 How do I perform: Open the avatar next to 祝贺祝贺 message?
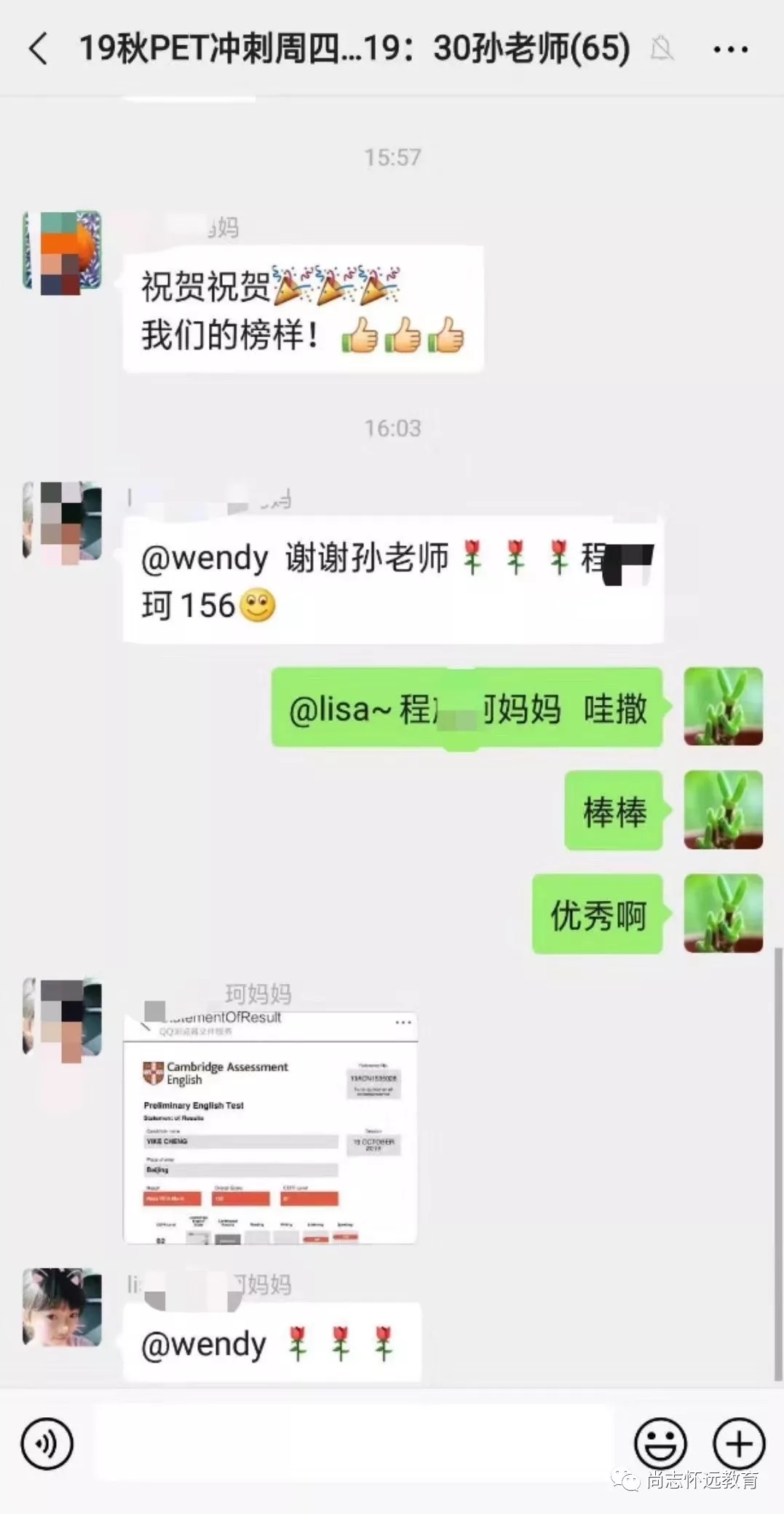pyautogui.click(x=63, y=252)
